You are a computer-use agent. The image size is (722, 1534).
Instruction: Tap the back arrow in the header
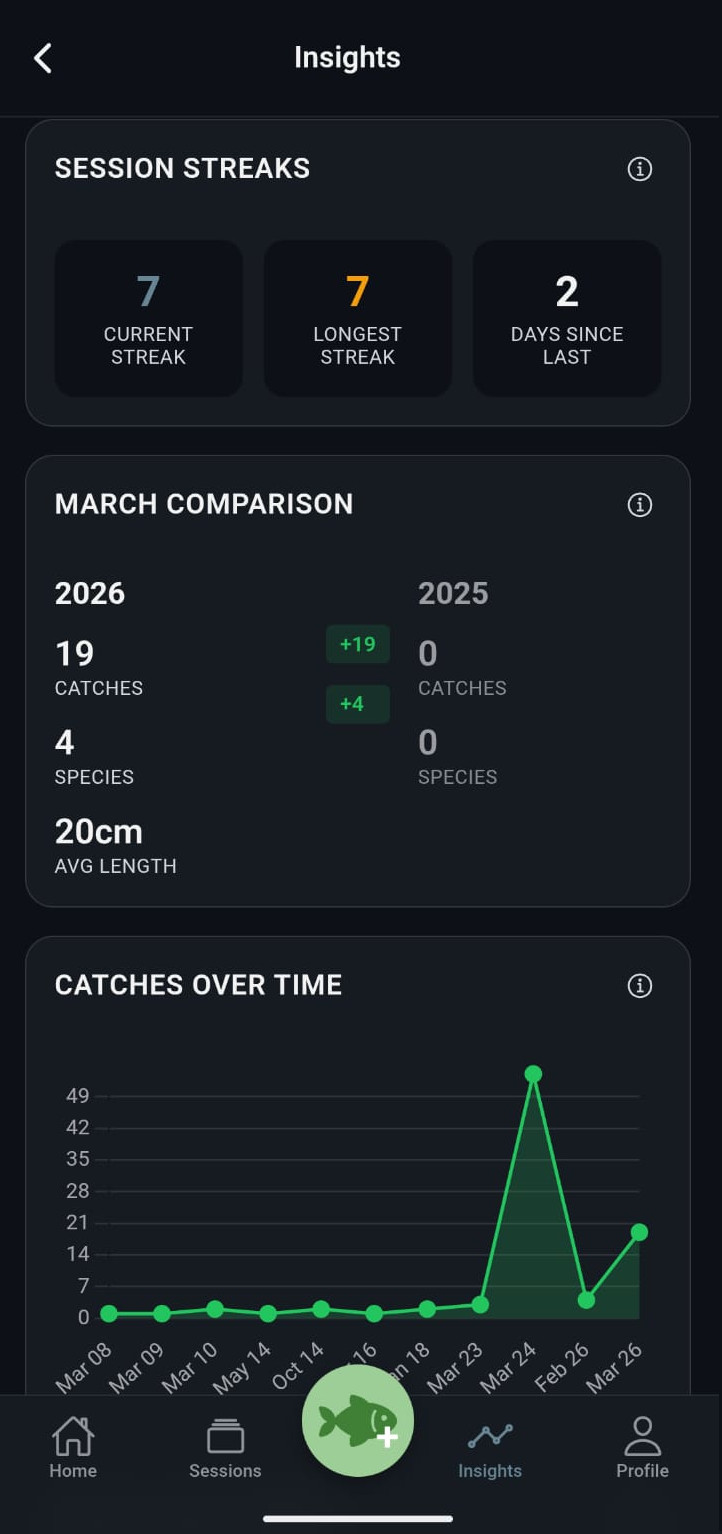[42, 57]
